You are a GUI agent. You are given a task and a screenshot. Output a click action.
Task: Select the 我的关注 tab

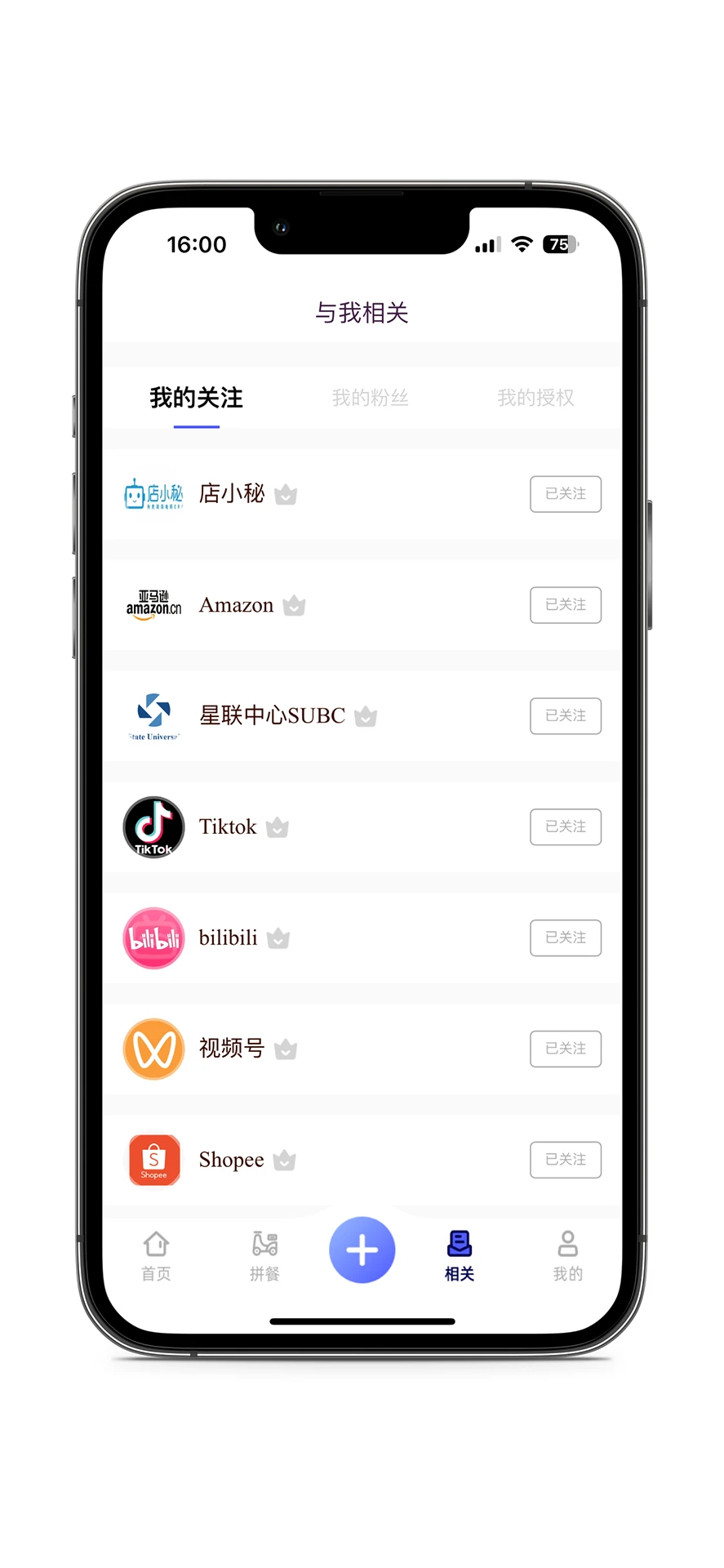(x=196, y=398)
